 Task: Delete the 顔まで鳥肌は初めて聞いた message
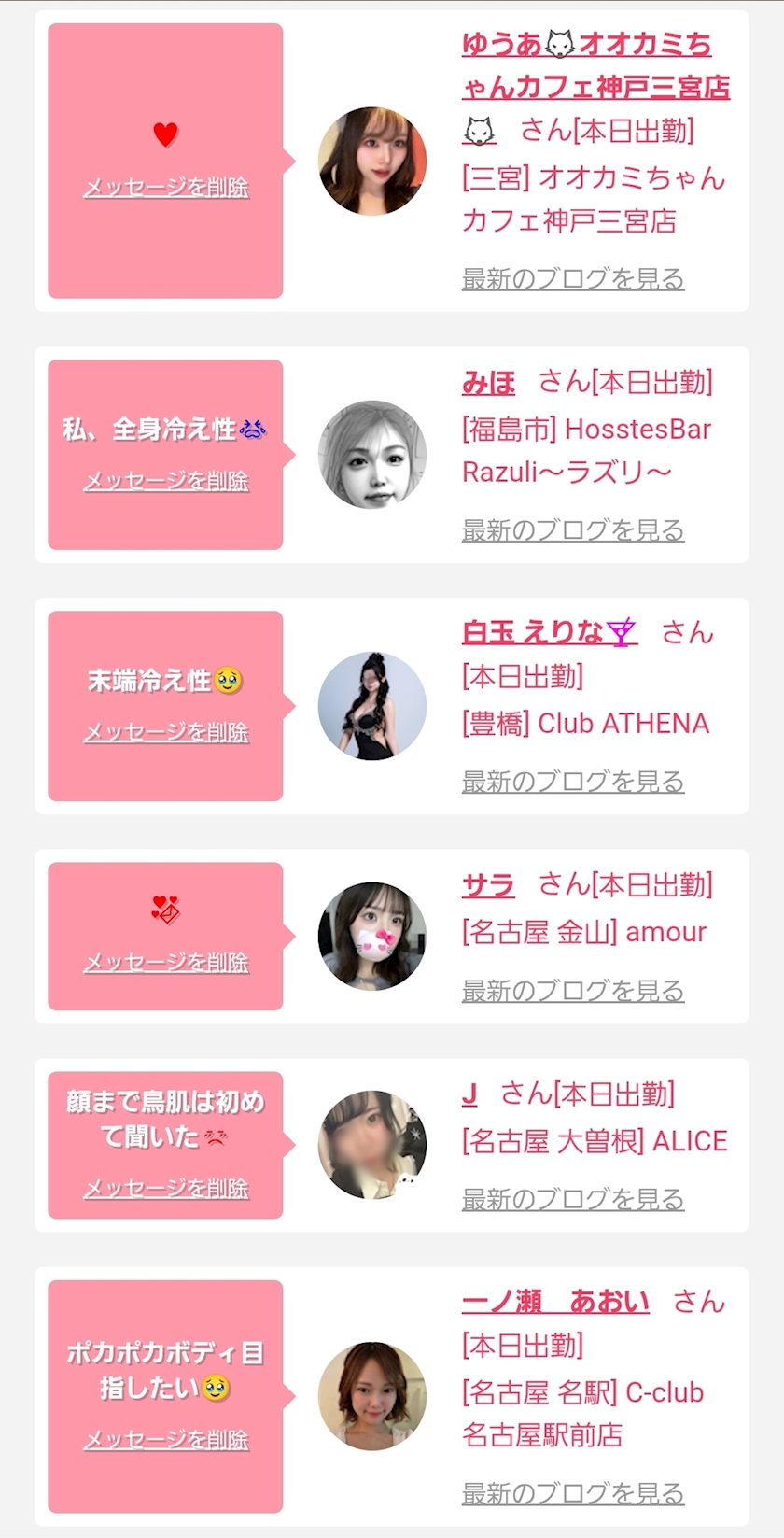pos(166,1188)
